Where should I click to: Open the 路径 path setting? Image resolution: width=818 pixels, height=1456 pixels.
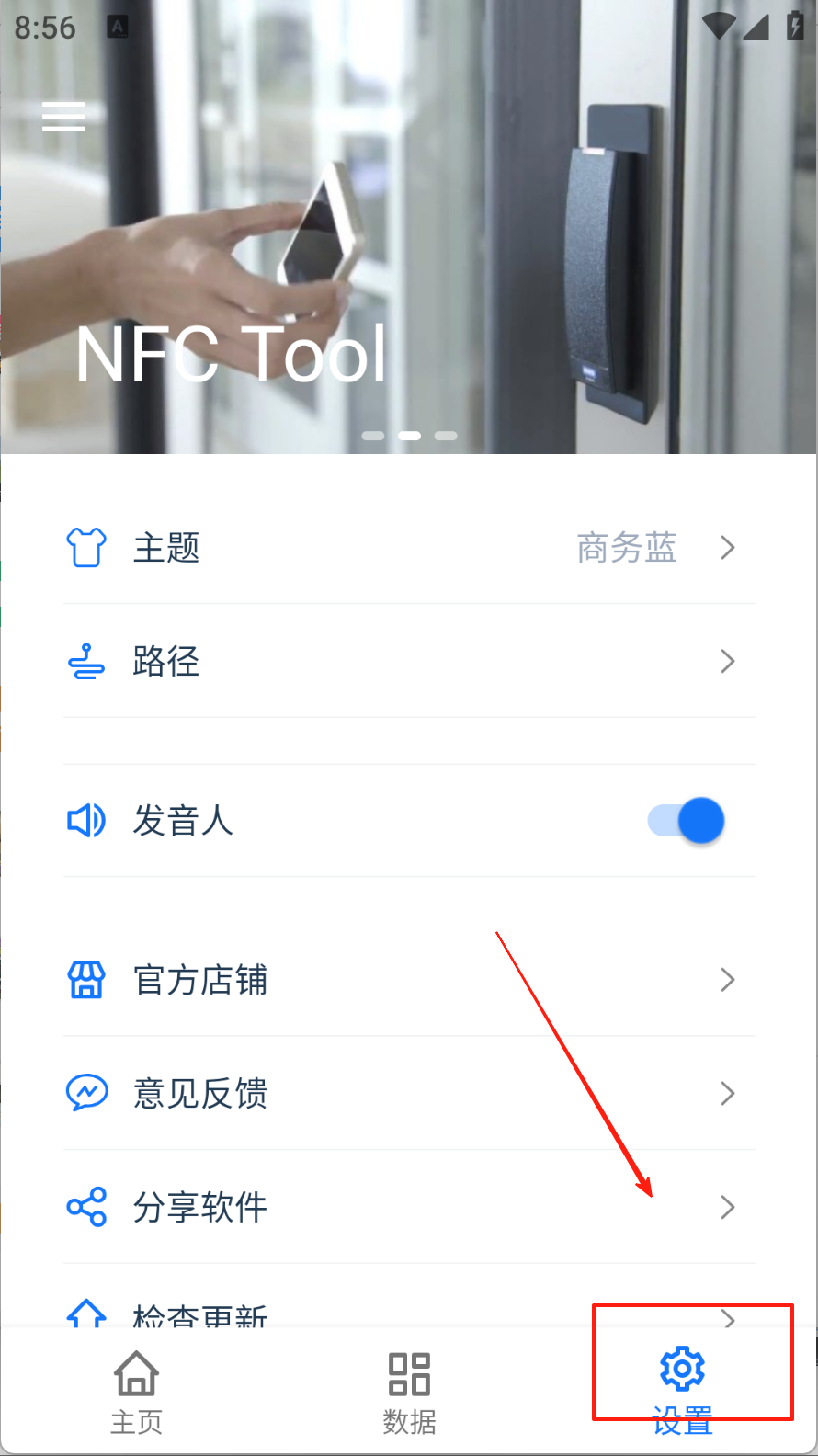409,662
